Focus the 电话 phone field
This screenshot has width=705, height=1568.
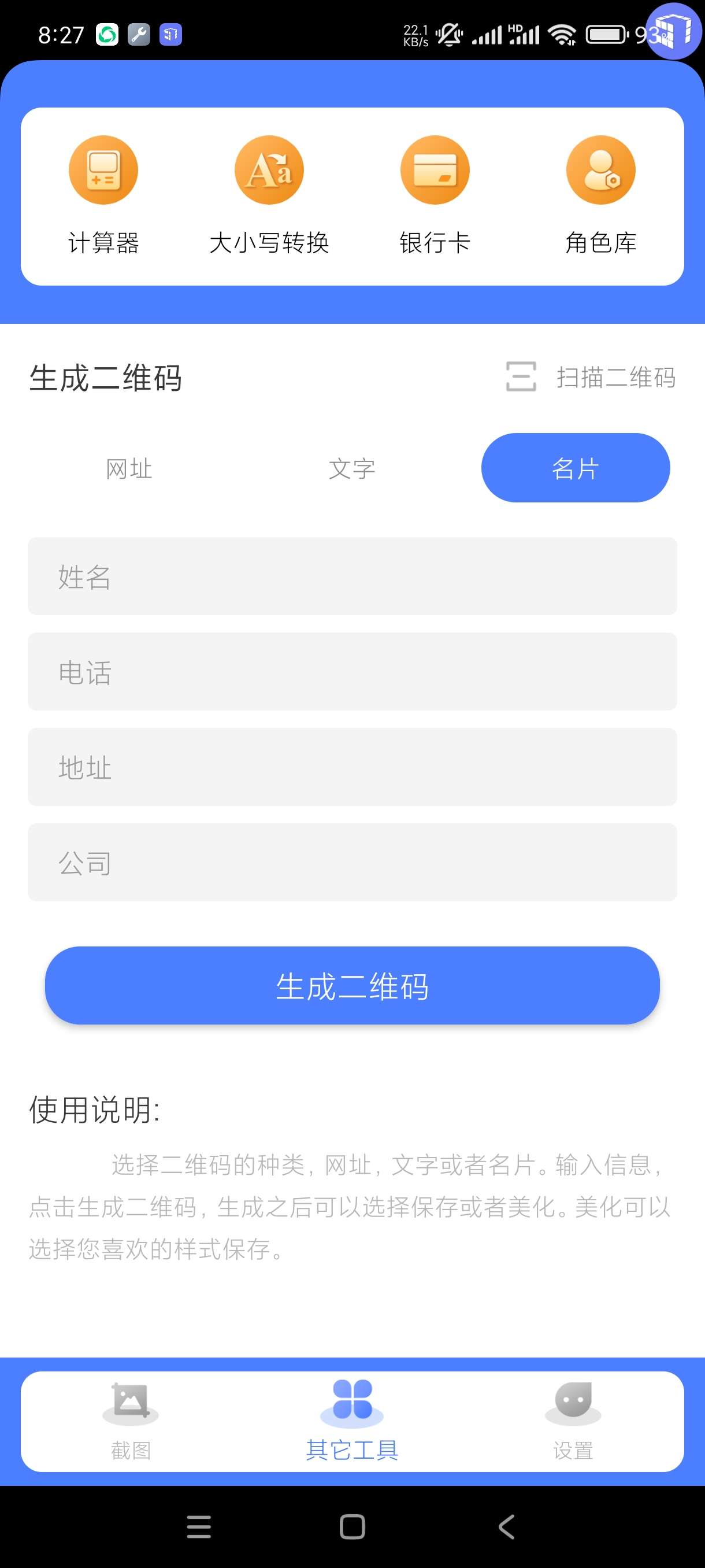(x=352, y=671)
